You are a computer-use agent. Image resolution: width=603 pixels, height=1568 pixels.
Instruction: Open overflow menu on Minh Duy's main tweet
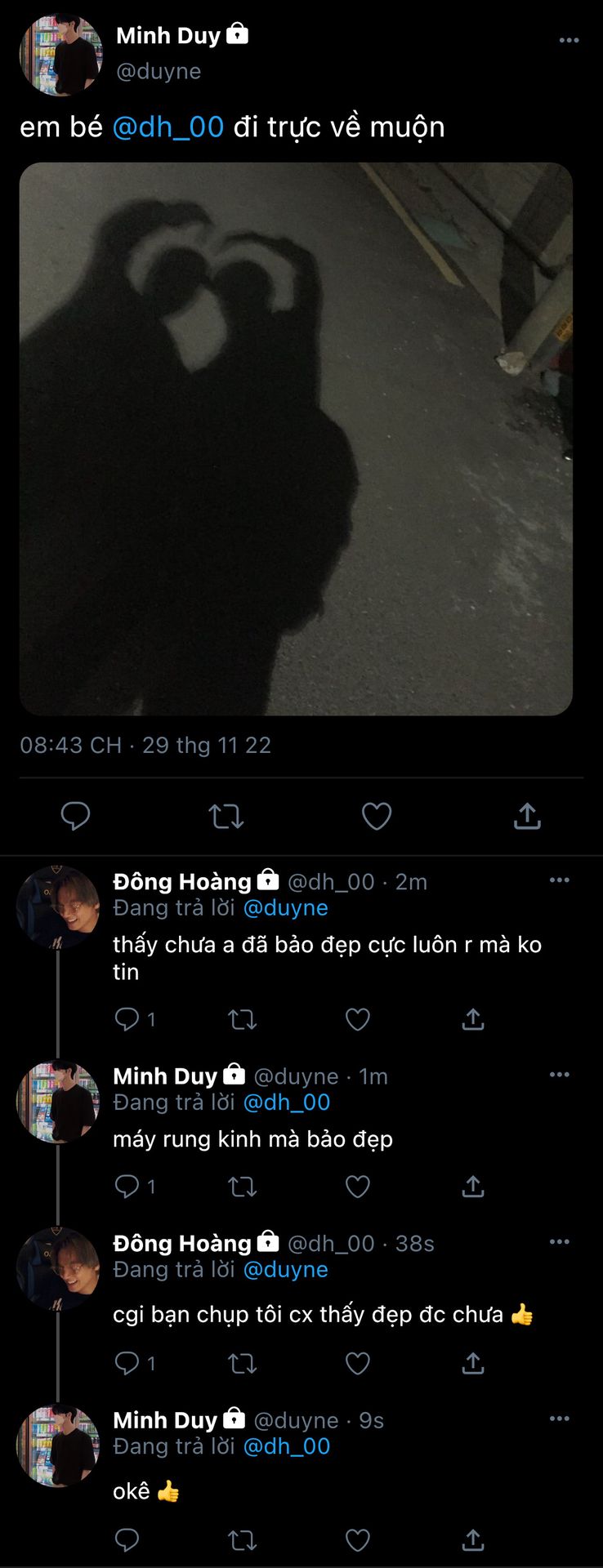[569, 40]
